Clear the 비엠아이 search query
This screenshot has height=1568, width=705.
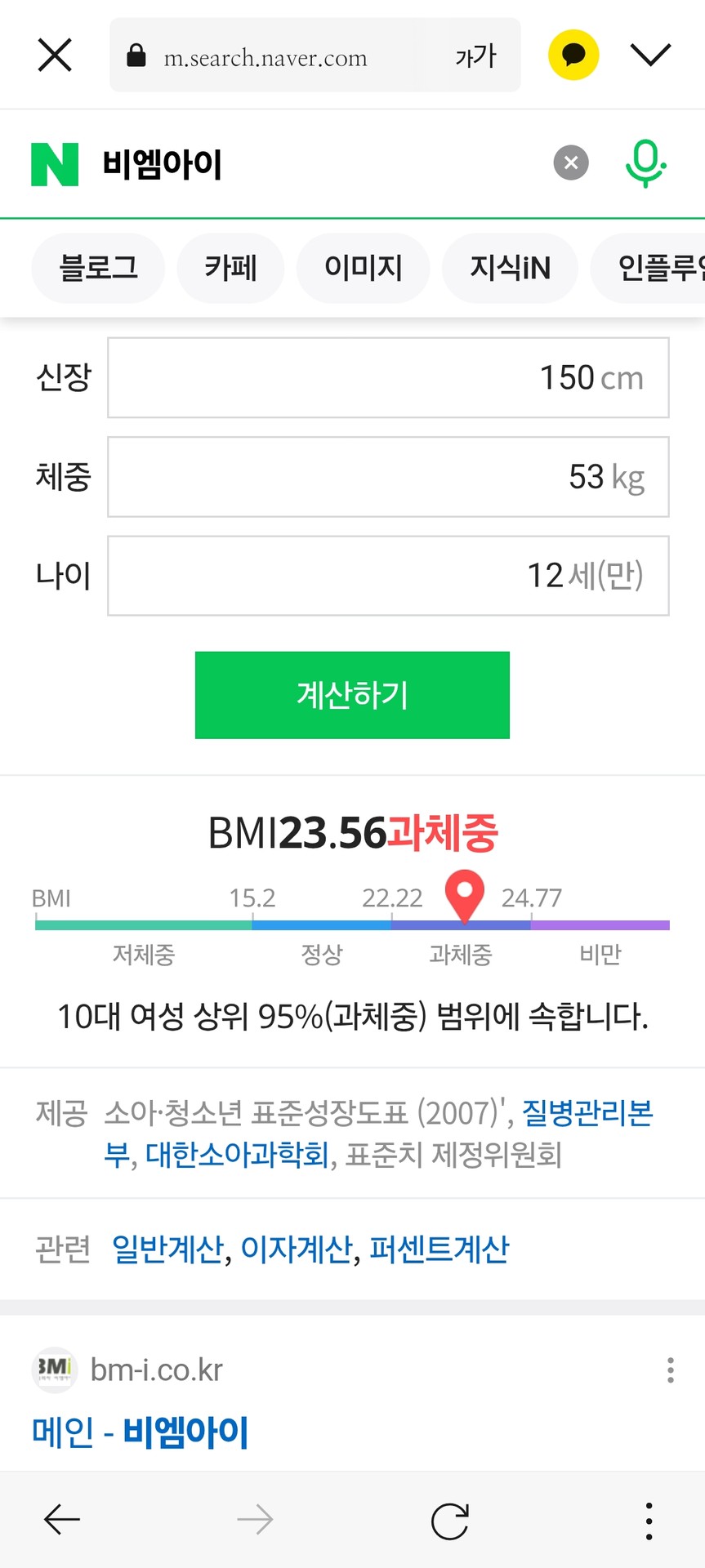571,163
